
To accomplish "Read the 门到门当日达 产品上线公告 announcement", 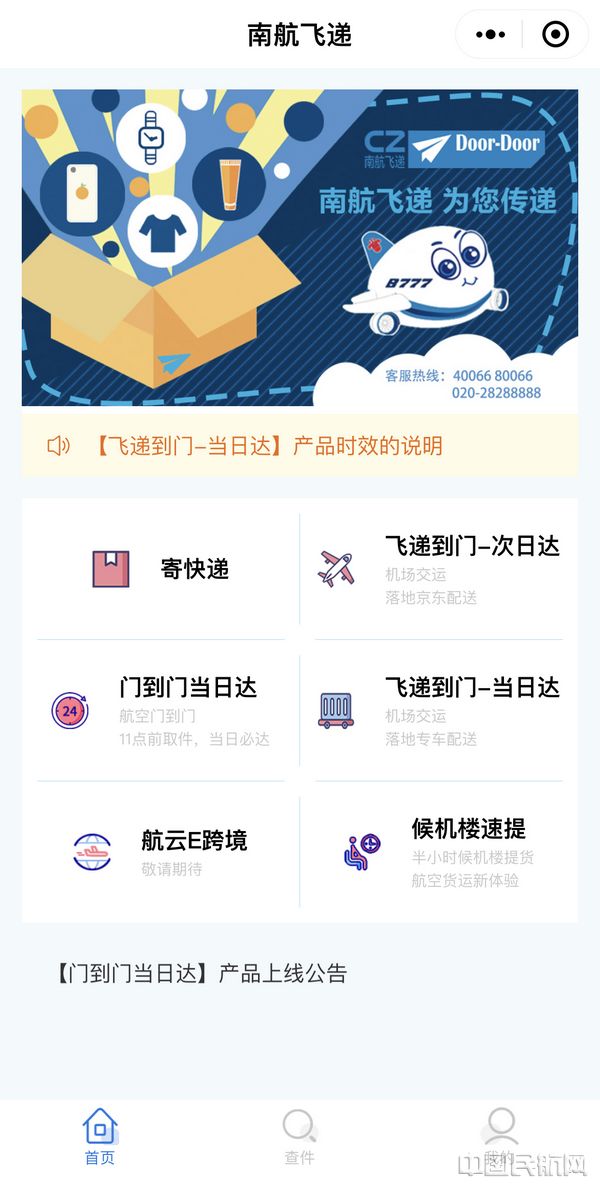I will [200, 973].
